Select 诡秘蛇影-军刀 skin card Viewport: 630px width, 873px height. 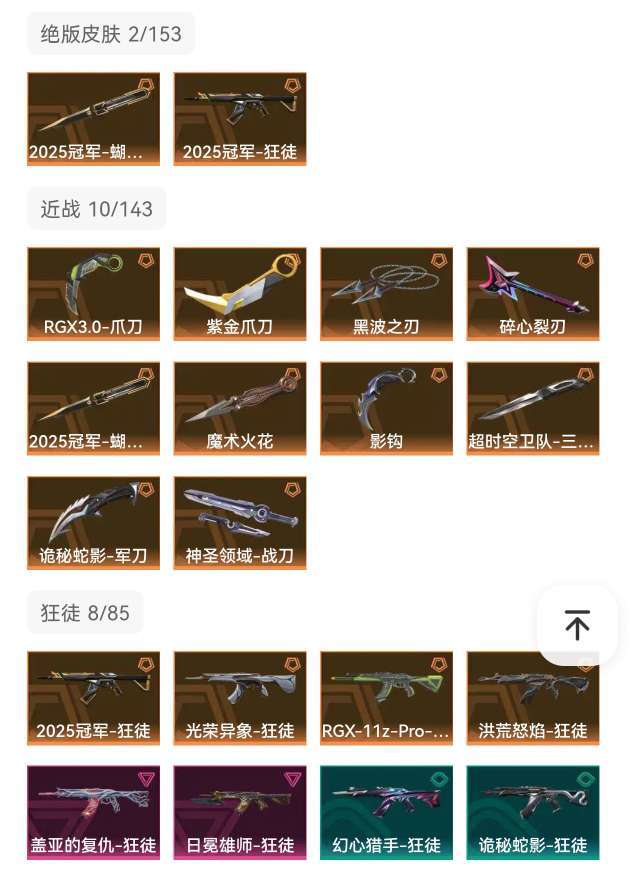pyautogui.click(x=93, y=522)
